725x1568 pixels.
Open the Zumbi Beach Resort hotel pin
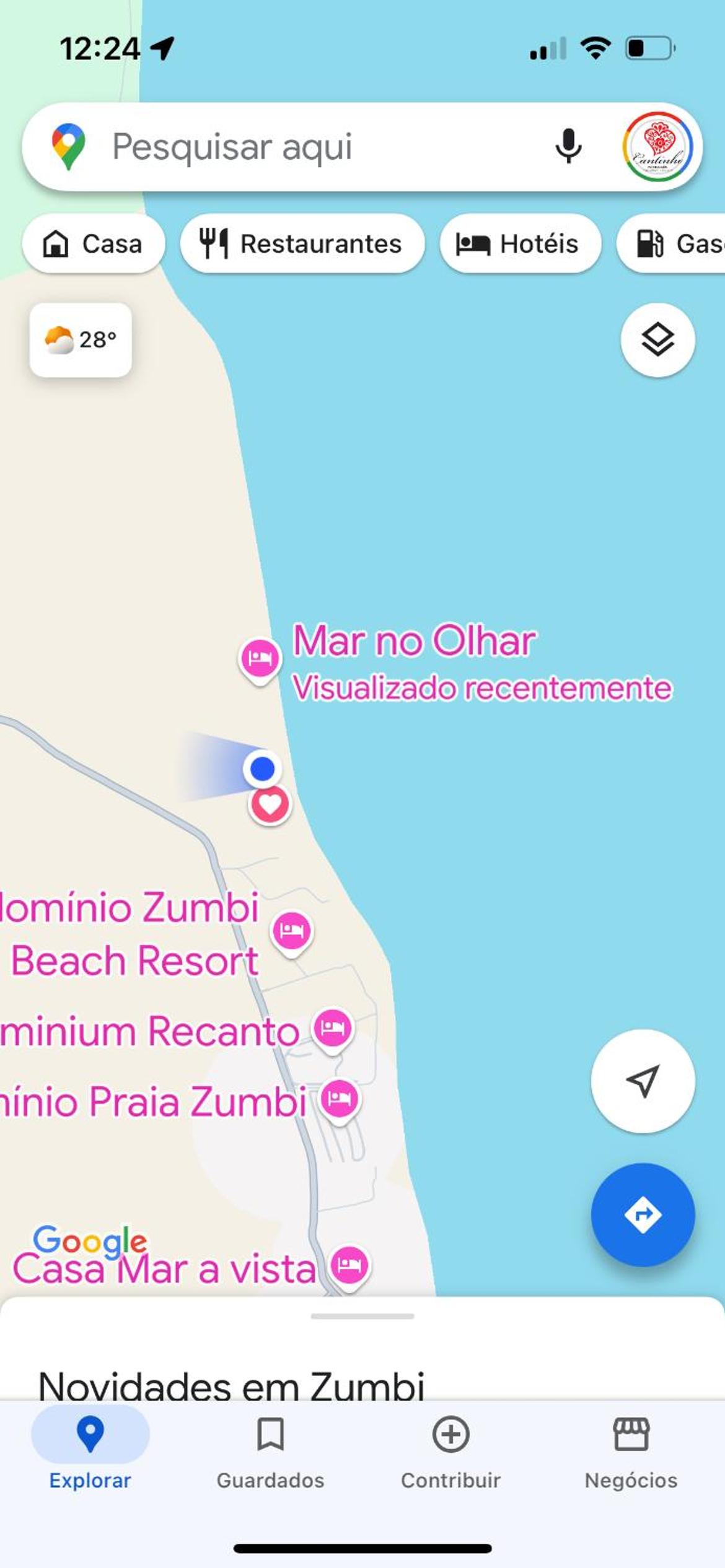coord(292,931)
